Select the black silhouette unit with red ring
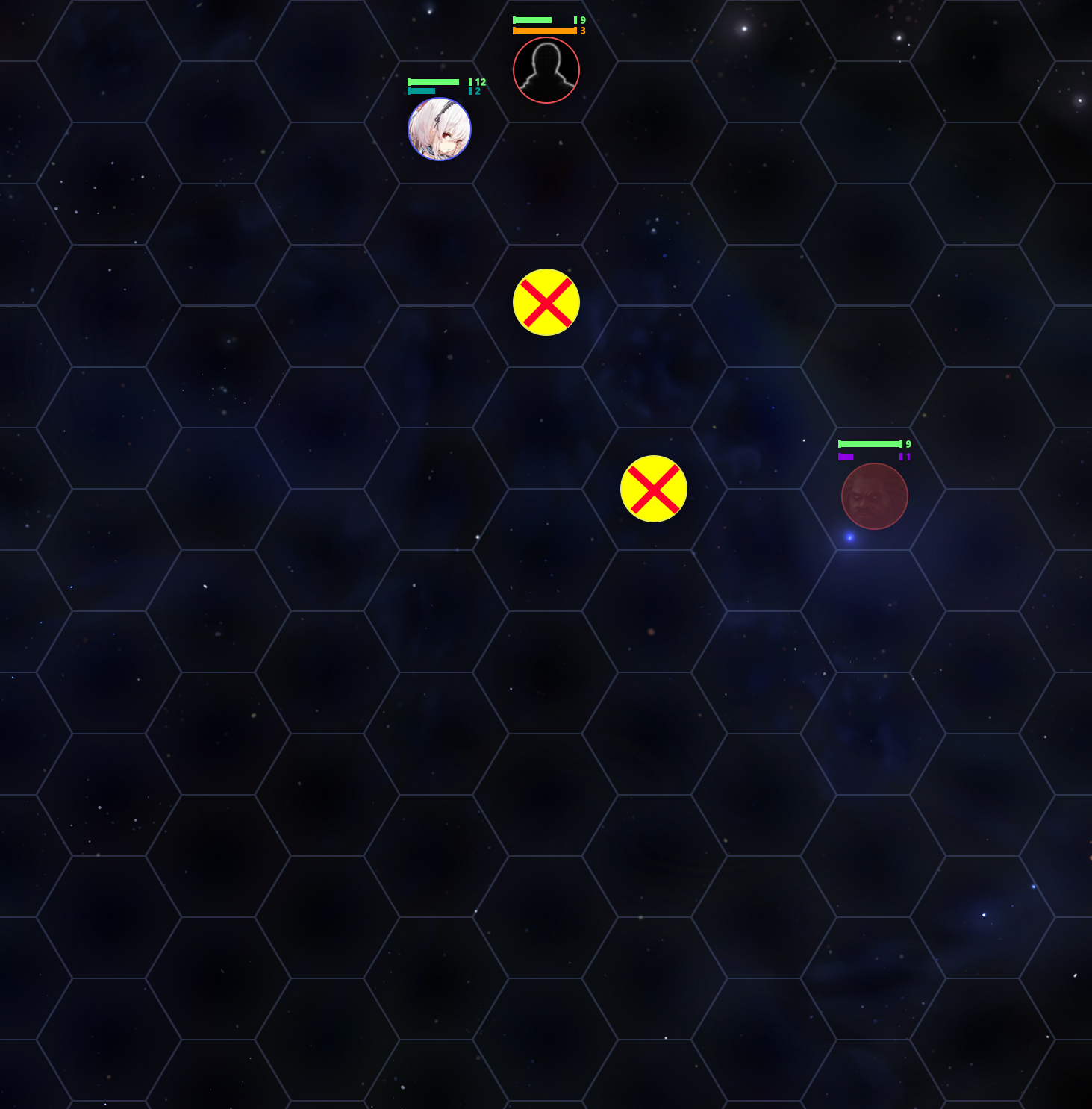1092x1109 pixels. (x=546, y=70)
